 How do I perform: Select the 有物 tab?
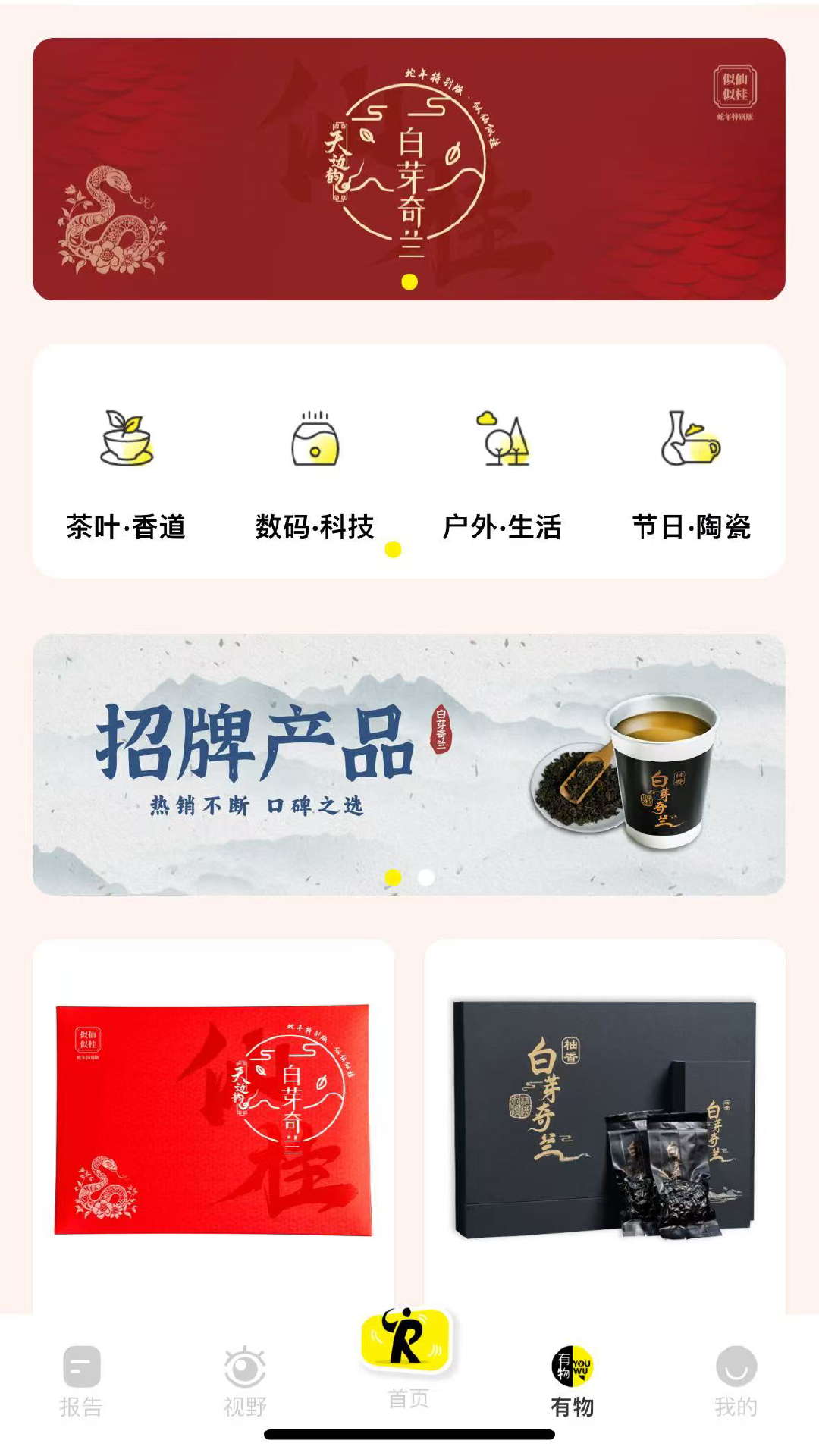[572, 1382]
